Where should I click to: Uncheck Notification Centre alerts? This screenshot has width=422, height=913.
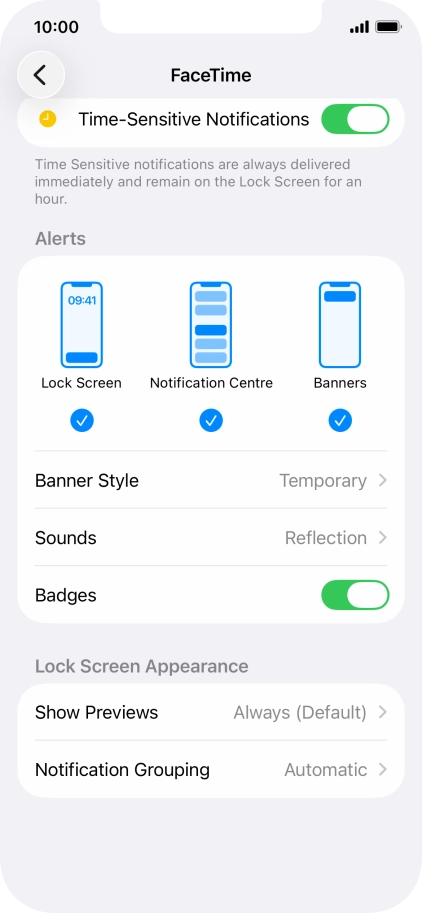pos(211,420)
